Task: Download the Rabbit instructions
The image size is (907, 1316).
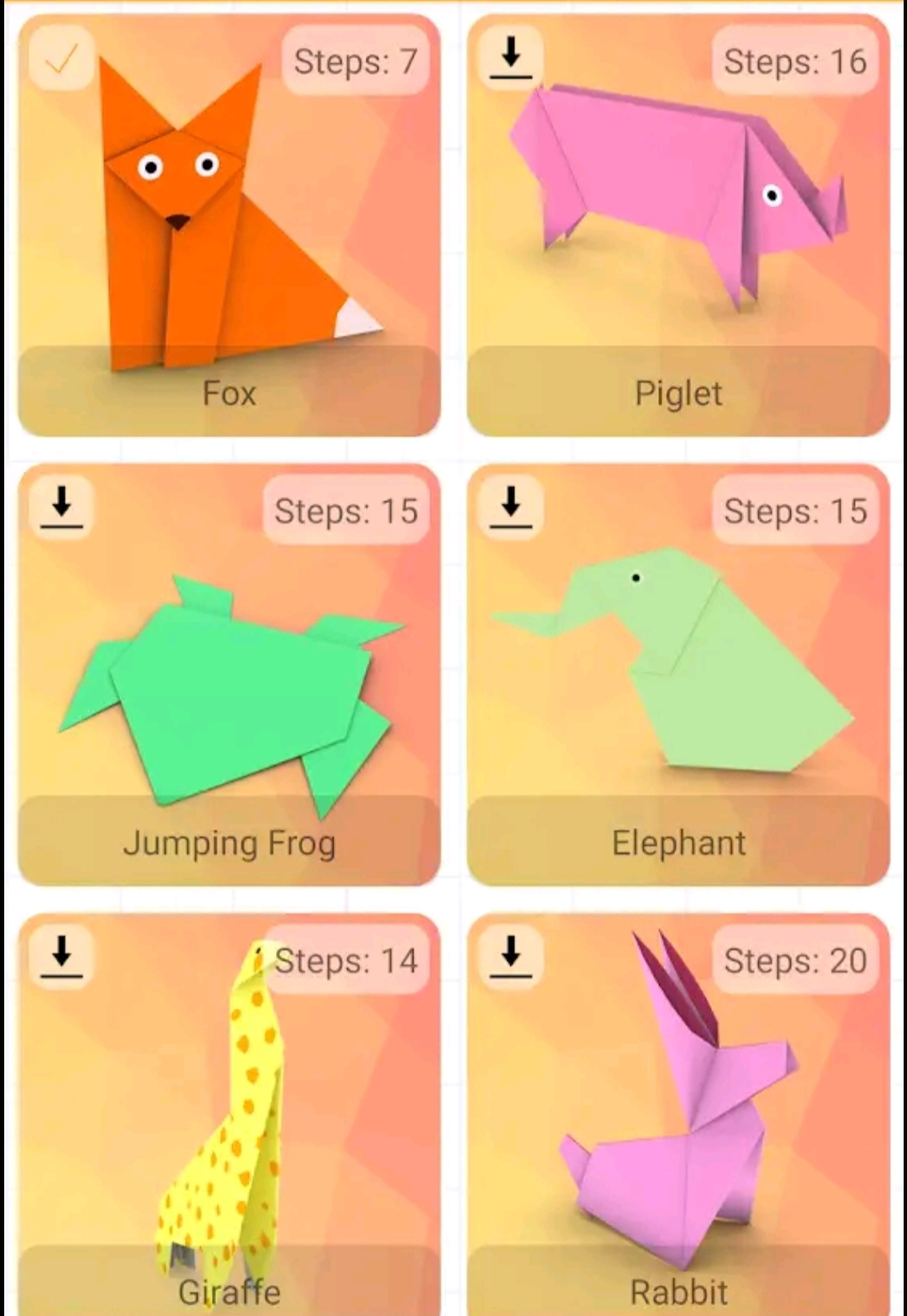Action: pyautogui.click(x=510, y=958)
